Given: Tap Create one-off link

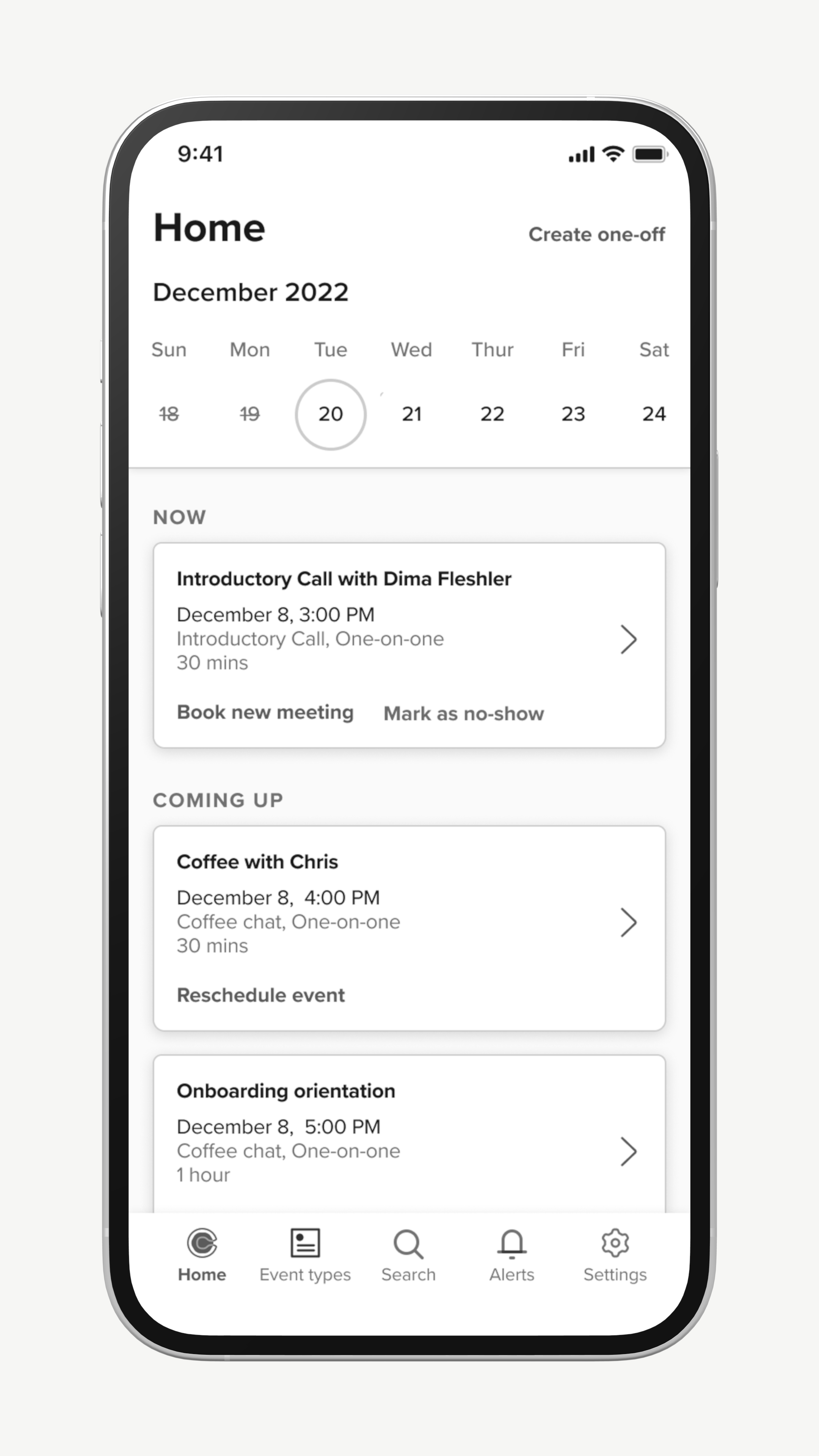Looking at the screenshot, I should tap(596, 235).
